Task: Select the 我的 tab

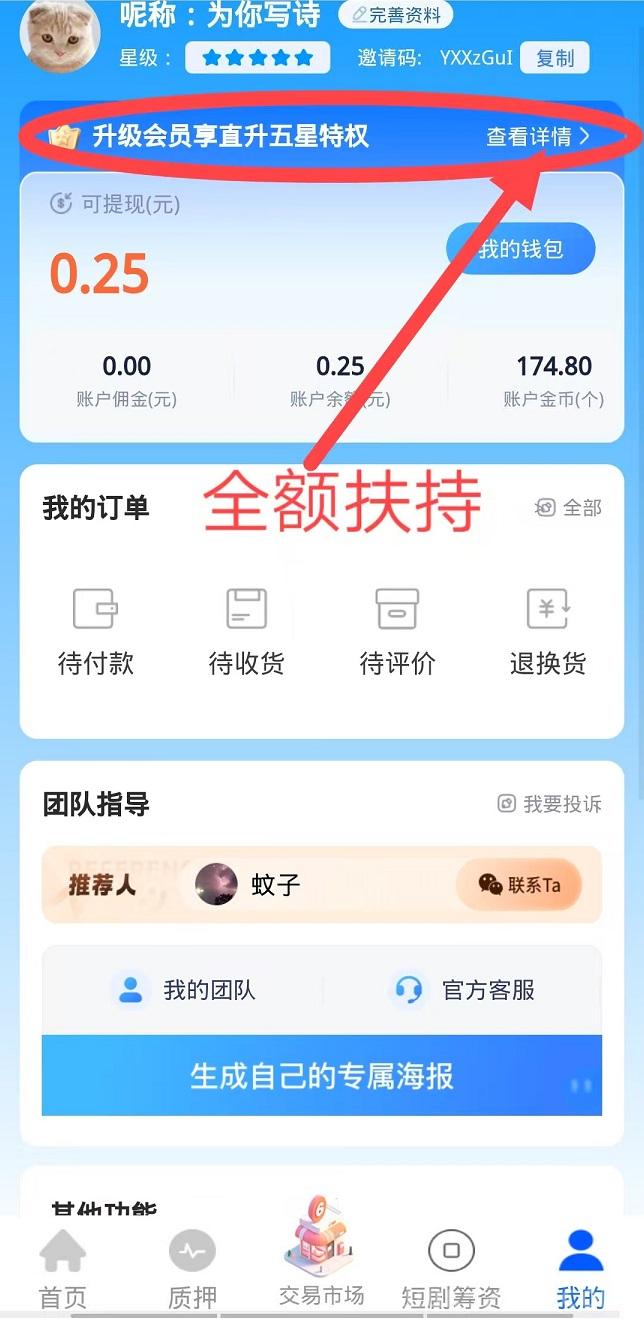Action: coord(581,1270)
